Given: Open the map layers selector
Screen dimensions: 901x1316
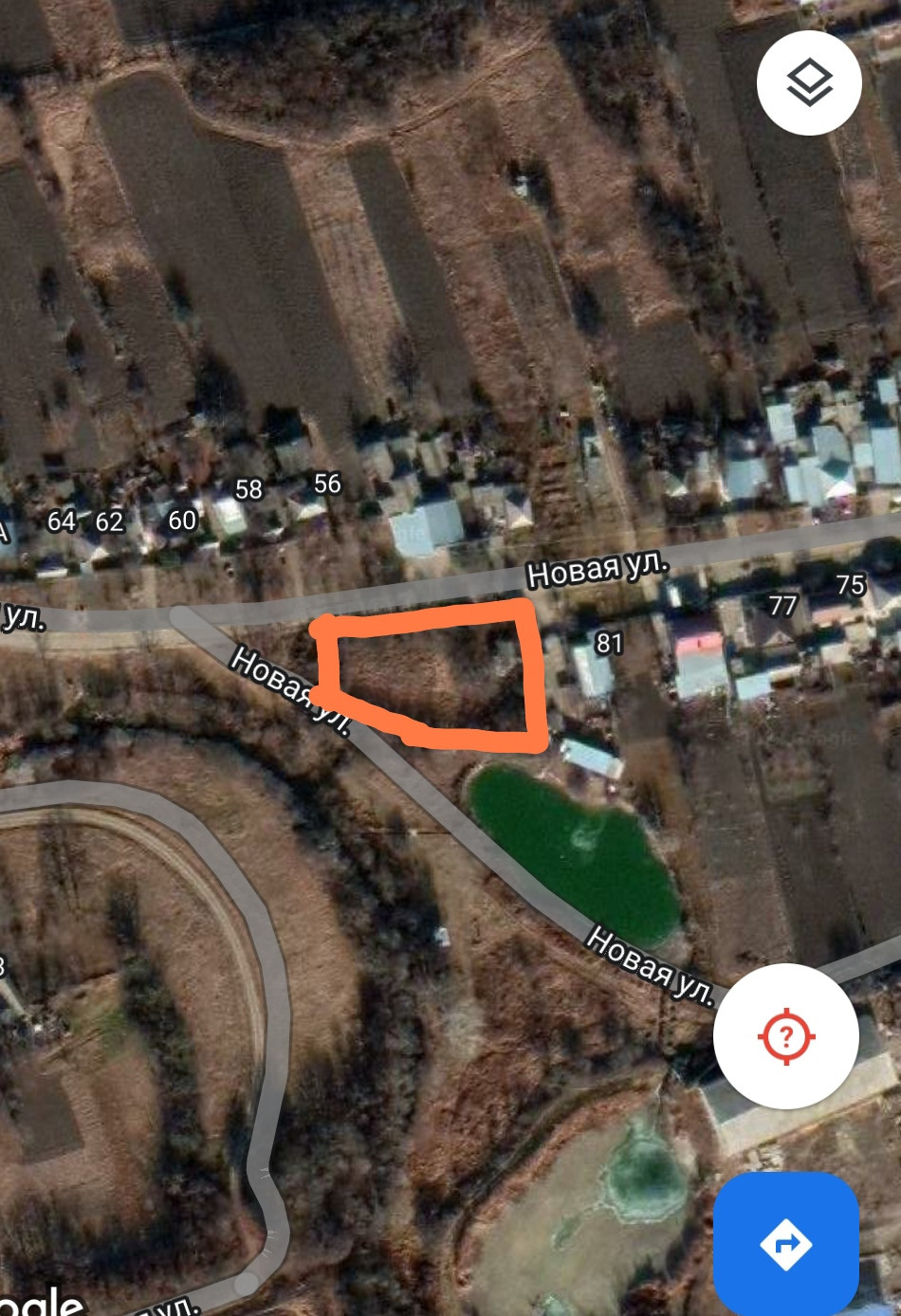Looking at the screenshot, I should pyautogui.click(x=808, y=82).
